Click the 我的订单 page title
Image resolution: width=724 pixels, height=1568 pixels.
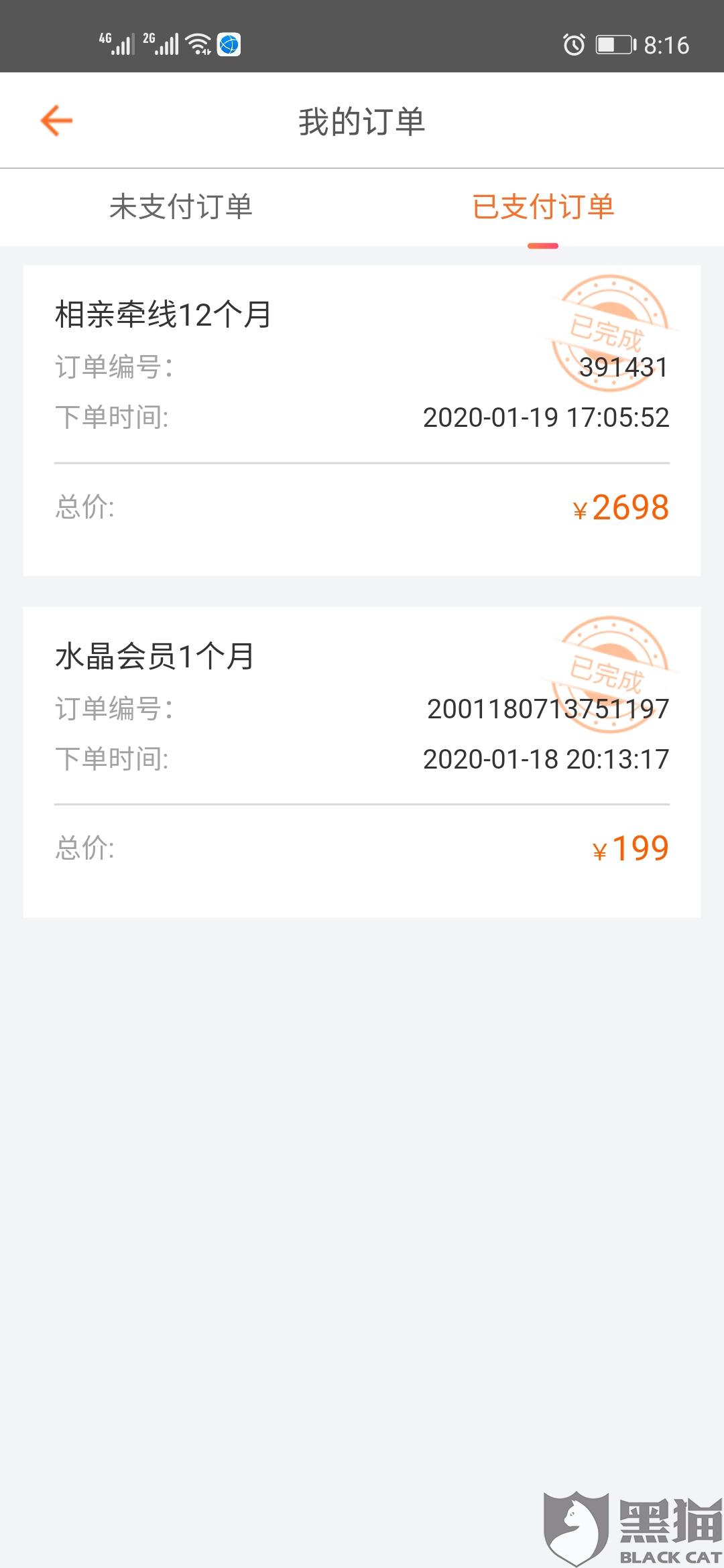point(362,121)
